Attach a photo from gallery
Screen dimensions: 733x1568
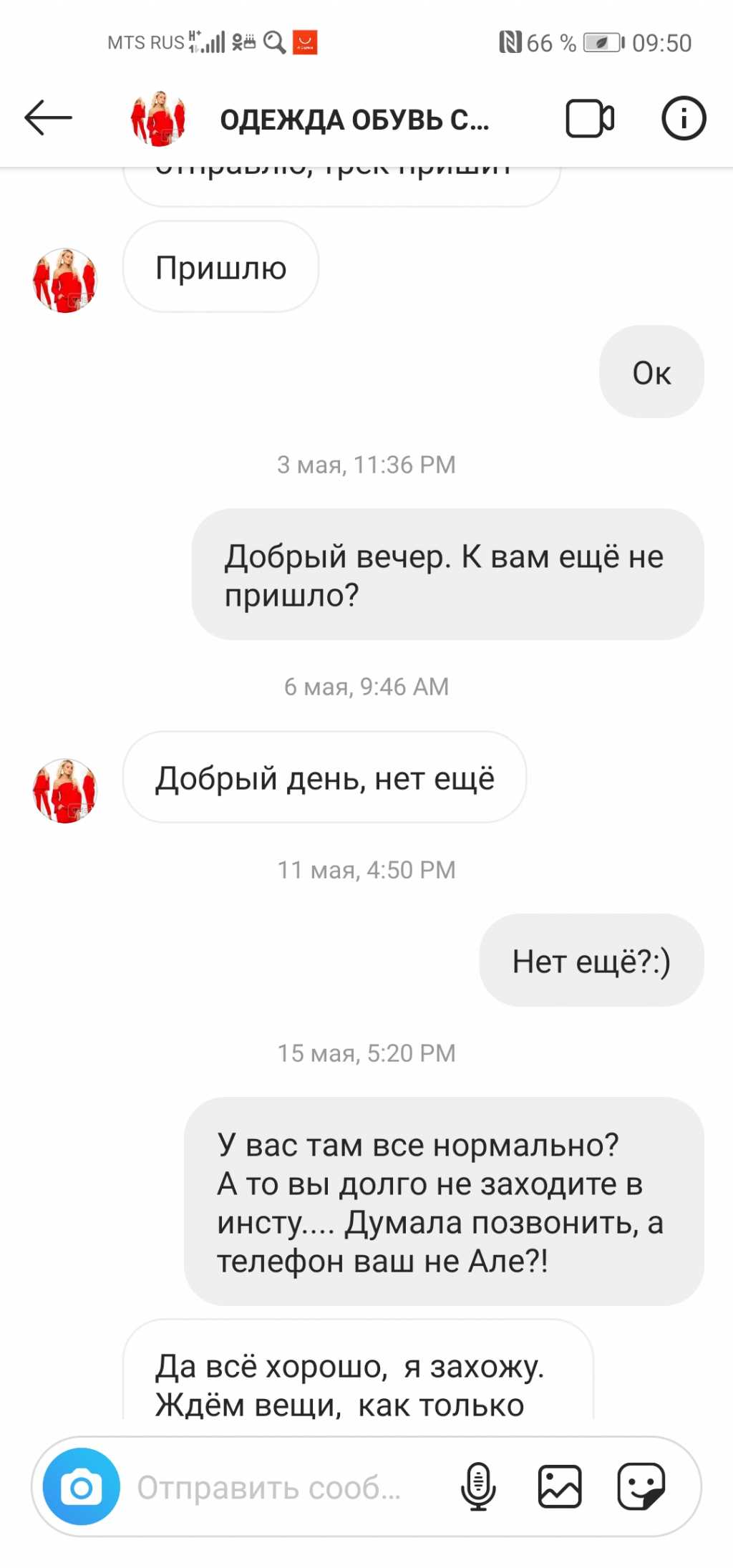pos(560,1486)
